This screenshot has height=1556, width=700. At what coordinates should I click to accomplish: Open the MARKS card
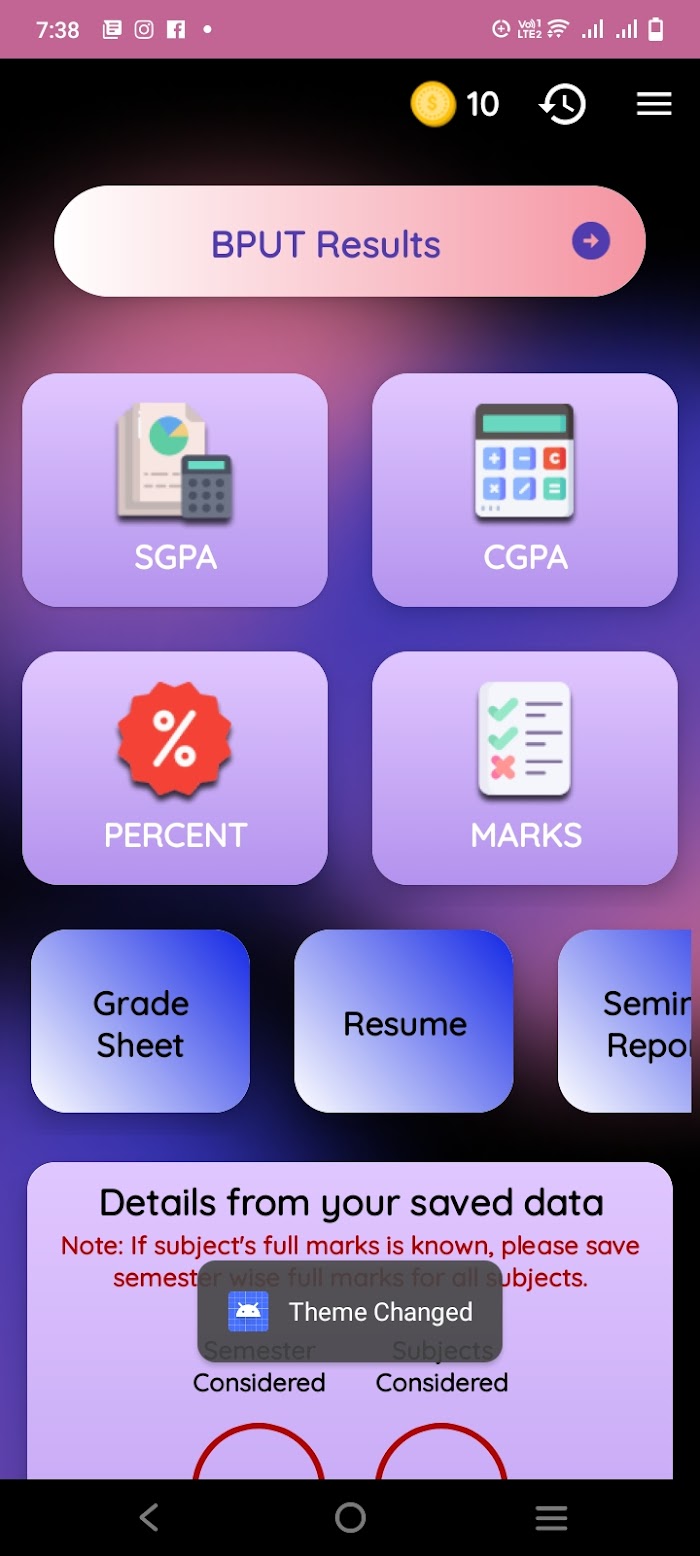point(525,768)
